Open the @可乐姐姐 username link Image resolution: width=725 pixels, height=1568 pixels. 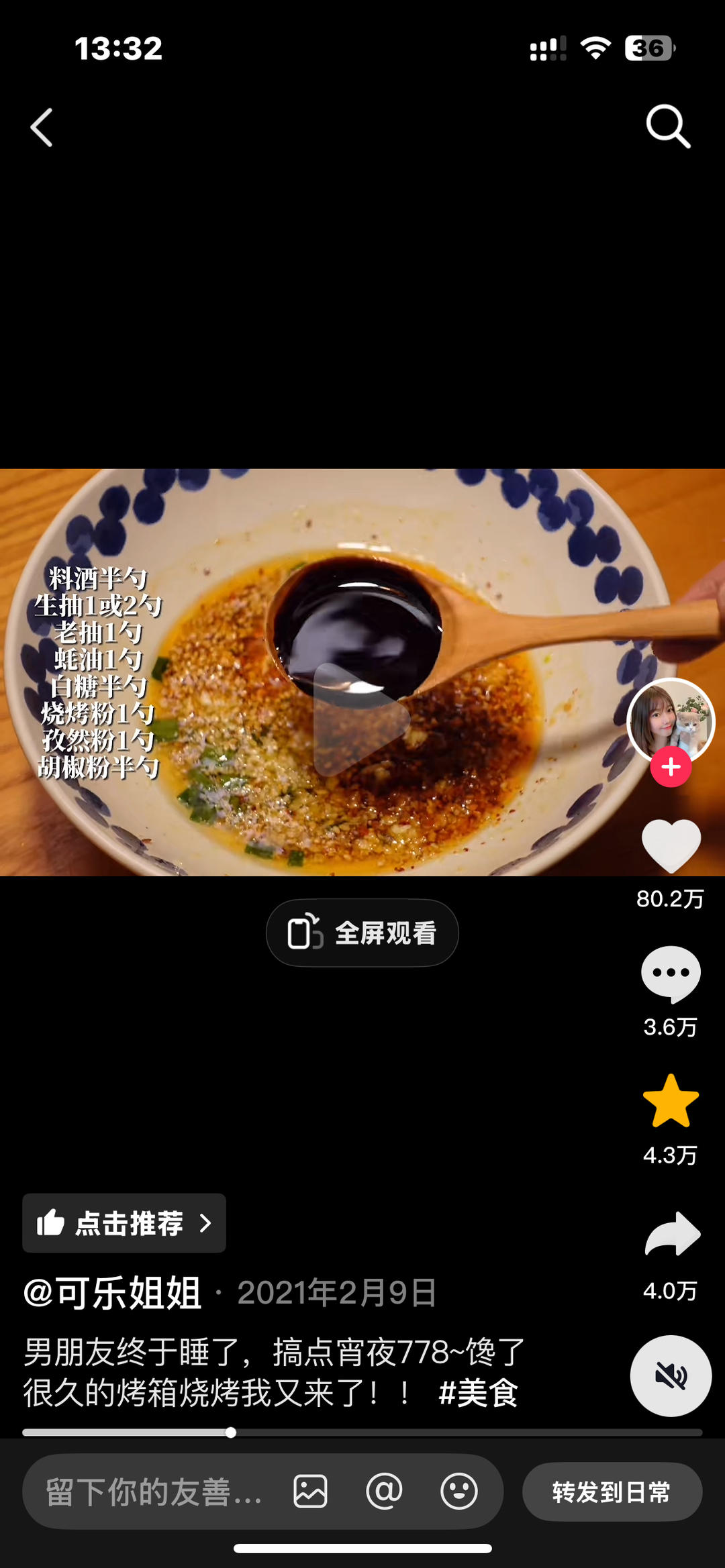click(113, 1293)
